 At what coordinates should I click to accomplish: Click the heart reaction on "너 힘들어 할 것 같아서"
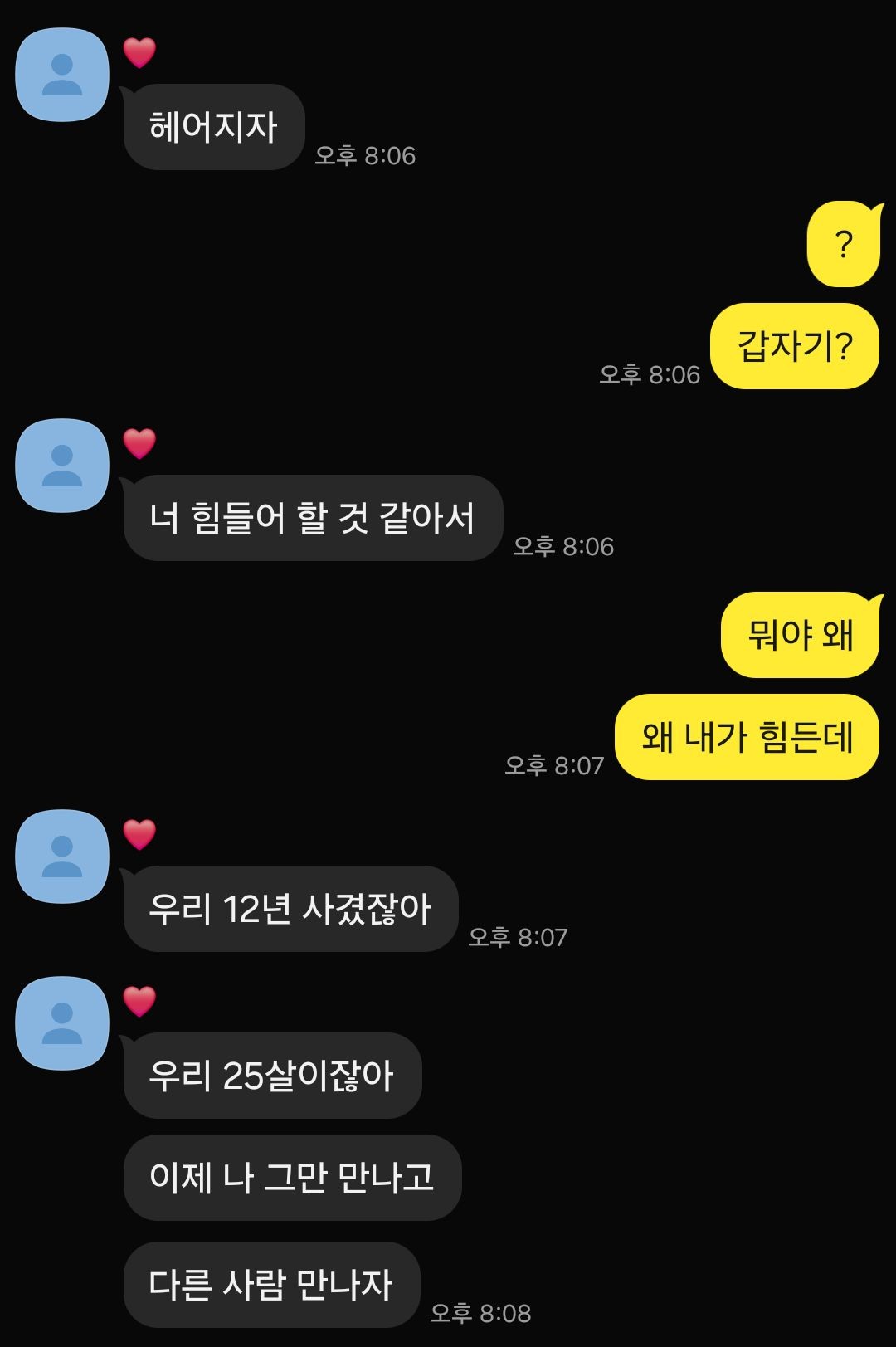pos(139,442)
